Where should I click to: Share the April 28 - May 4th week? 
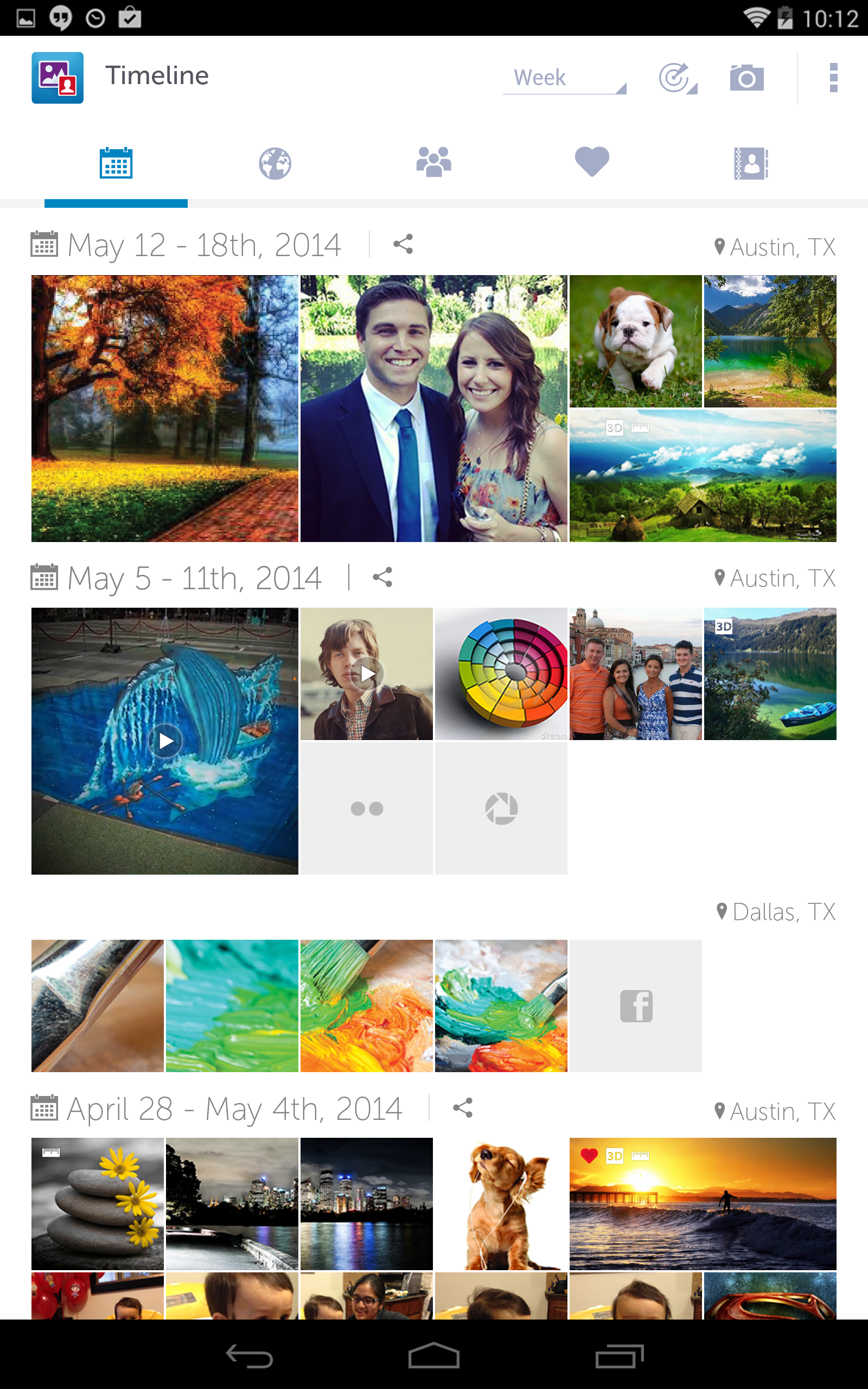(463, 1108)
